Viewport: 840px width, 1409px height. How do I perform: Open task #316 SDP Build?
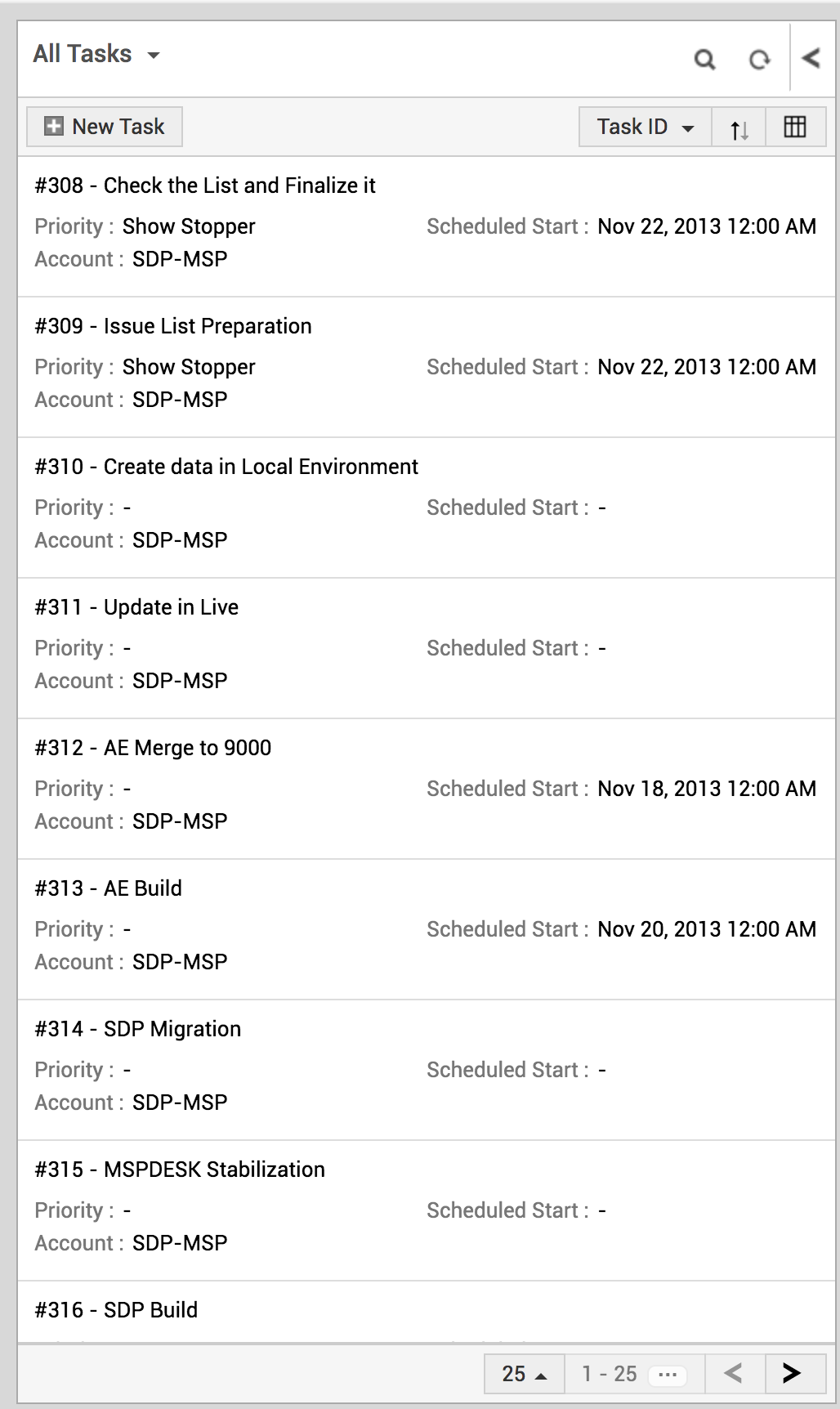[117, 1310]
